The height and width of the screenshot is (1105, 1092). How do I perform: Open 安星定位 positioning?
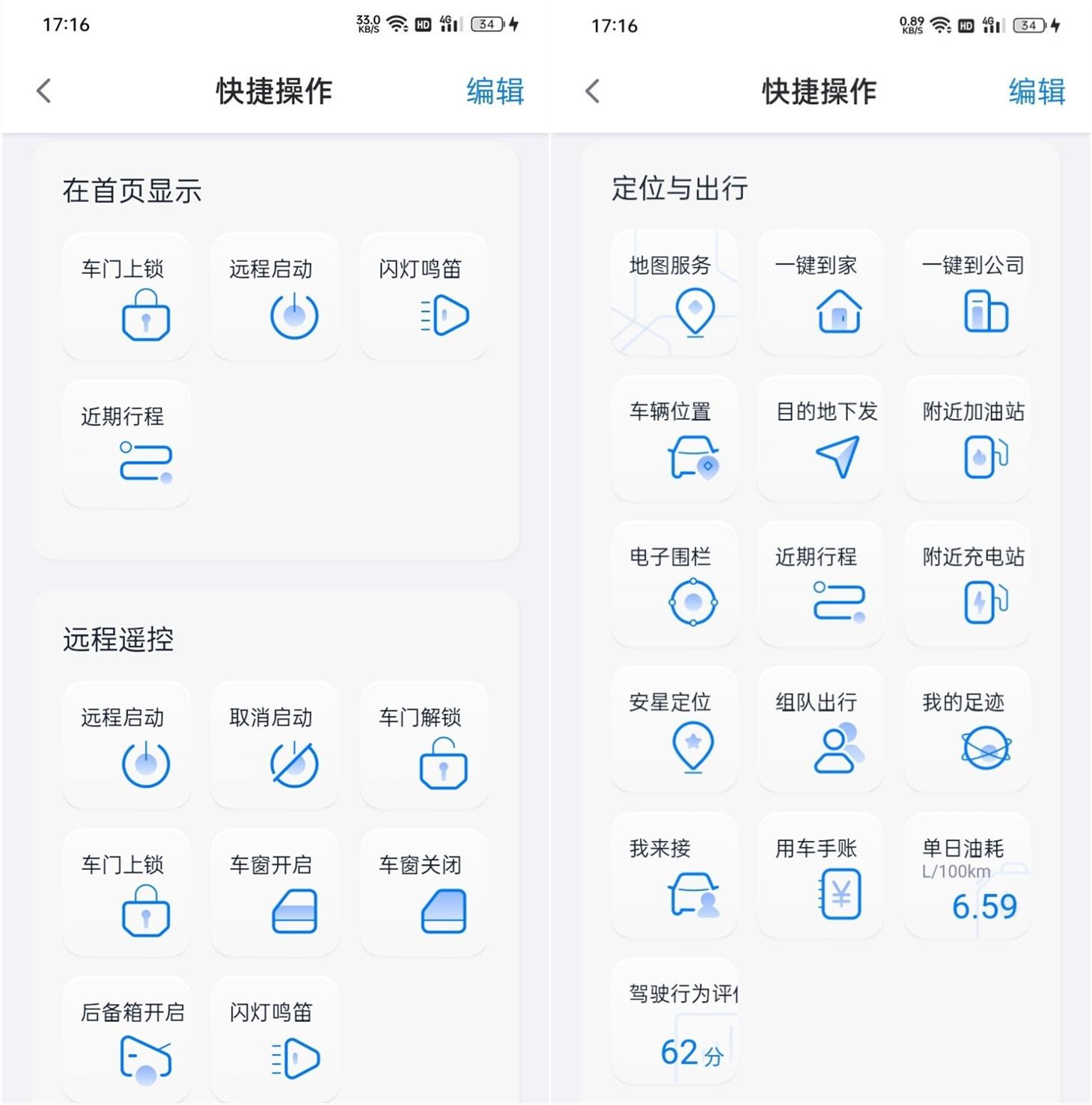[674, 729]
